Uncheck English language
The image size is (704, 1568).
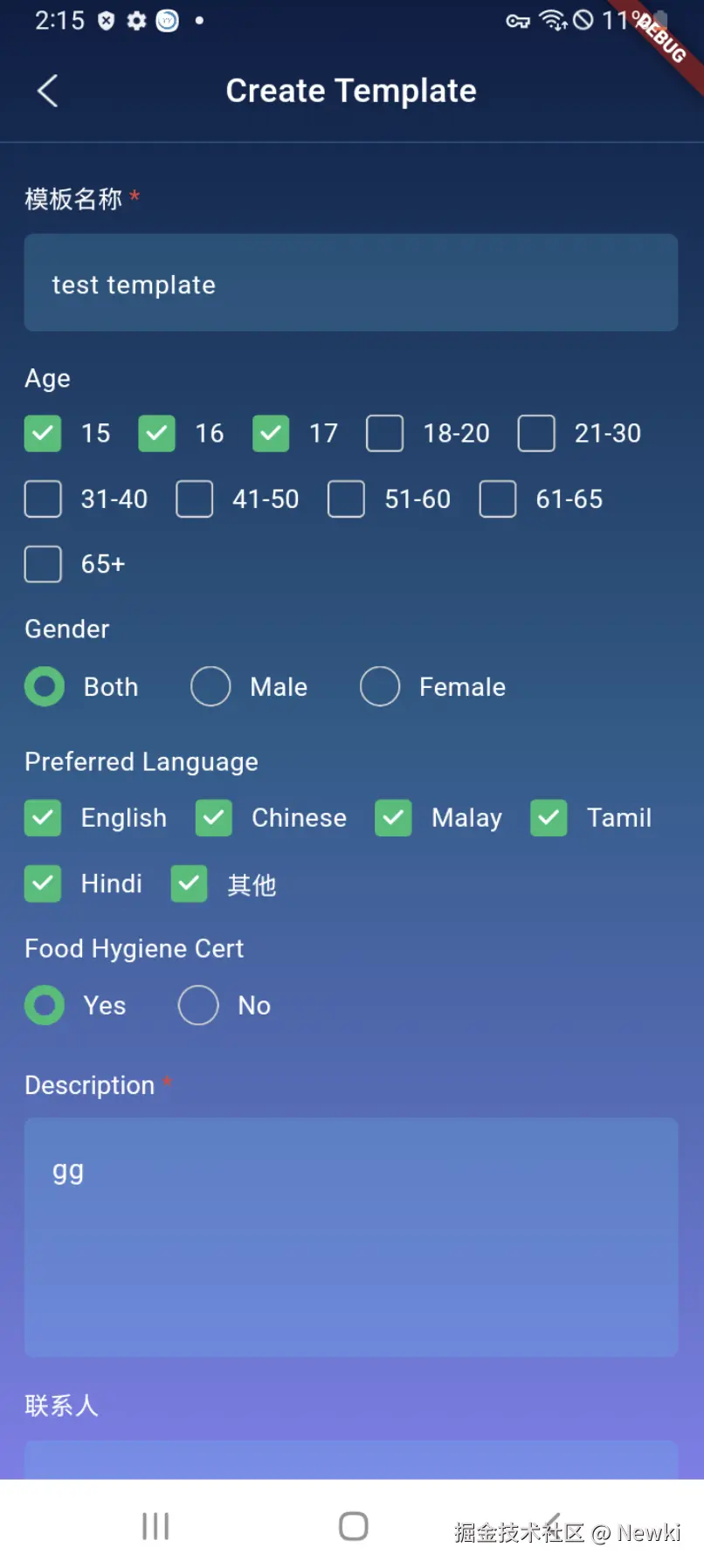(43, 818)
